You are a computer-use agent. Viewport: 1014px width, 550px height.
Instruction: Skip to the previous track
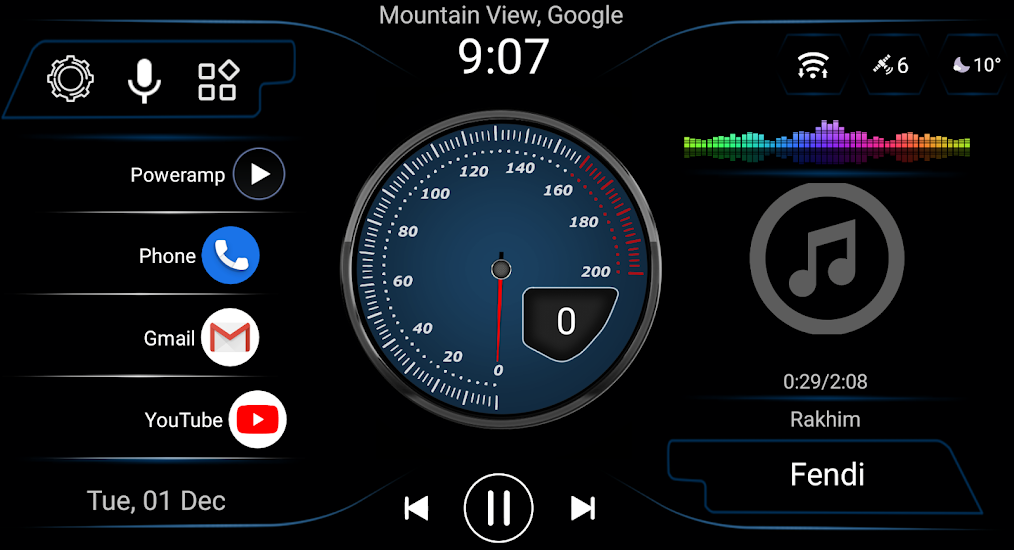[416, 508]
